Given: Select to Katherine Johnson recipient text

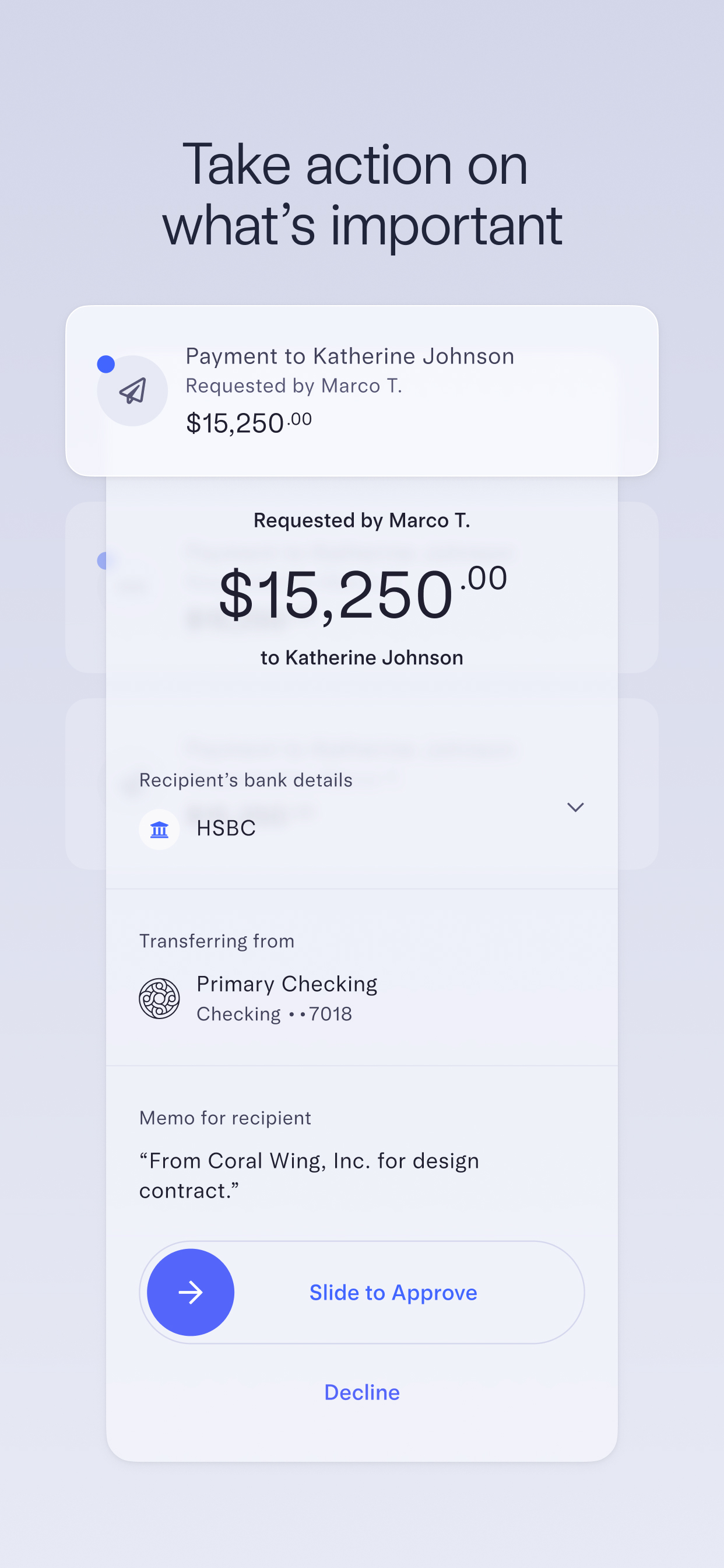Looking at the screenshot, I should (x=361, y=657).
